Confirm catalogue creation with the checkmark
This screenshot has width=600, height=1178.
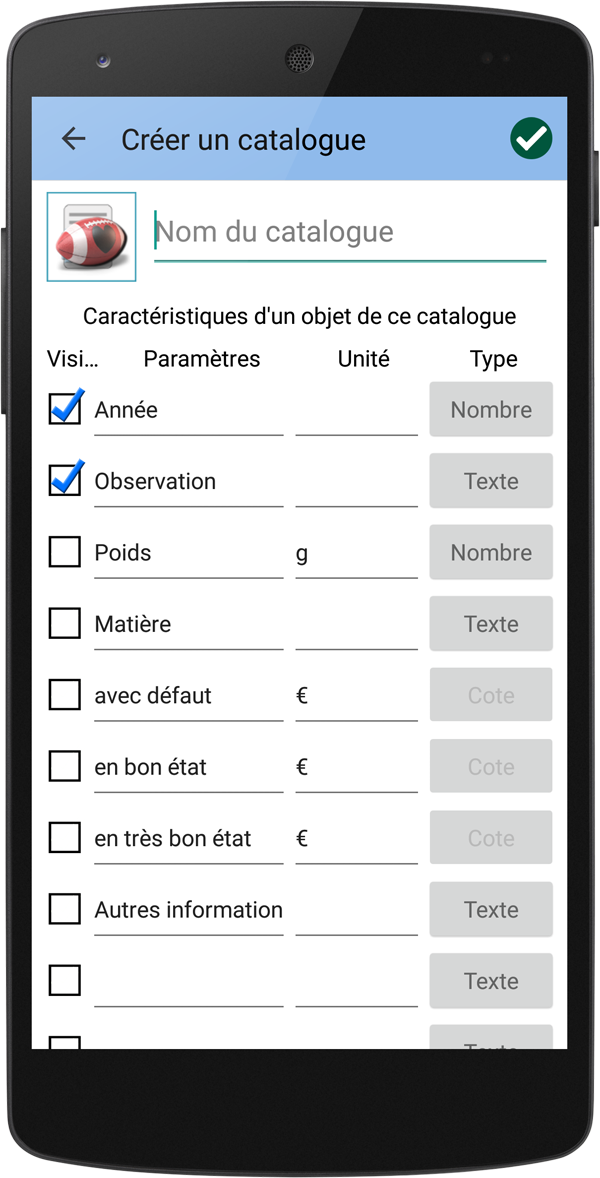[x=531, y=139]
